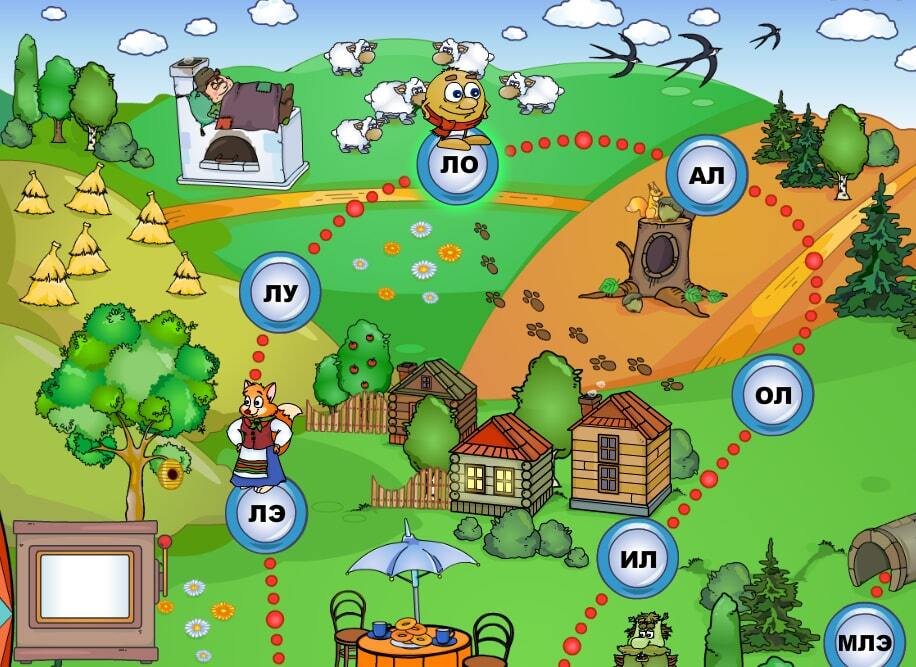Select the ИЛ level bubble
The width and height of the screenshot is (916, 667).
point(638,558)
